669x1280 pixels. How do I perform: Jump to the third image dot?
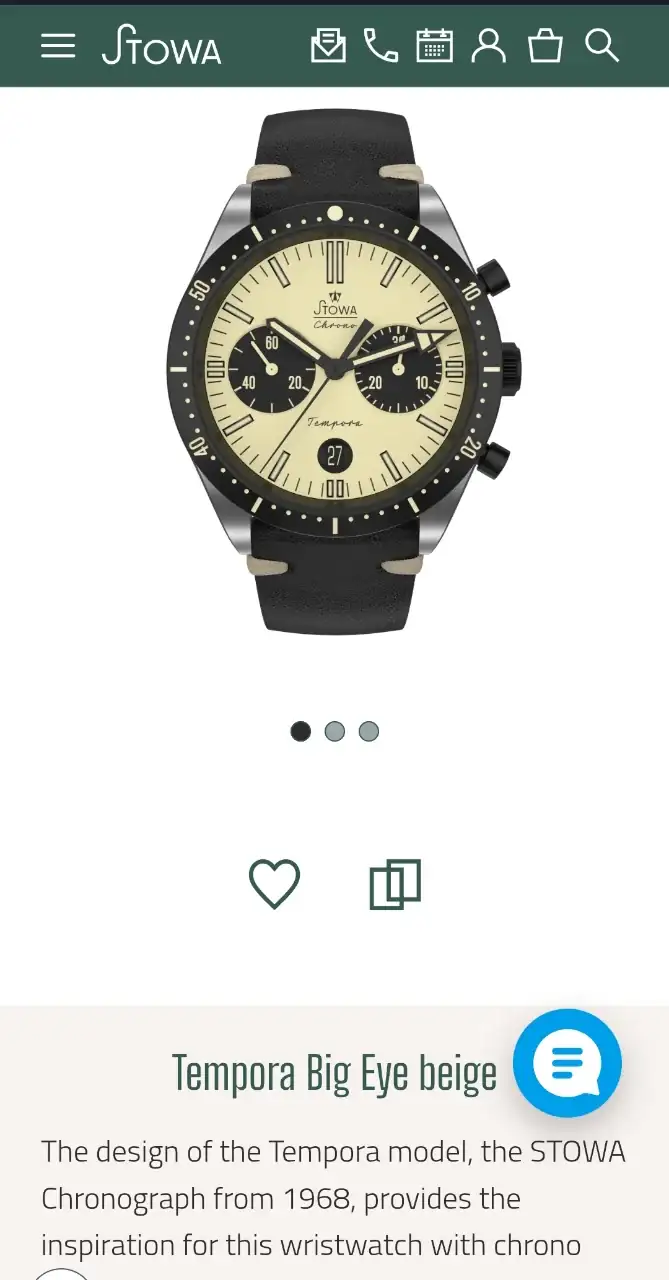pos(369,731)
